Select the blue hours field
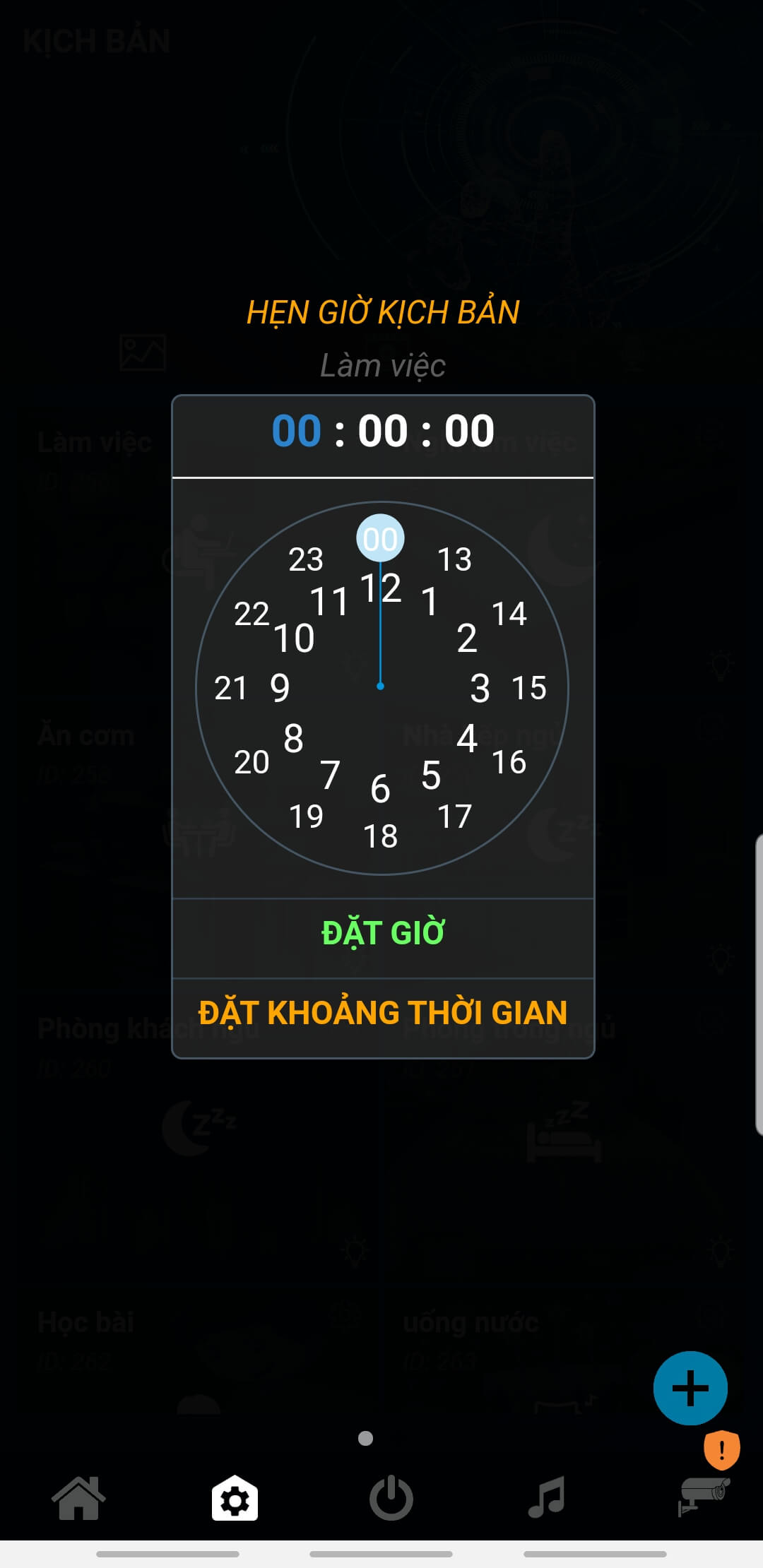Viewport: 763px width, 1568px height. tap(297, 431)
